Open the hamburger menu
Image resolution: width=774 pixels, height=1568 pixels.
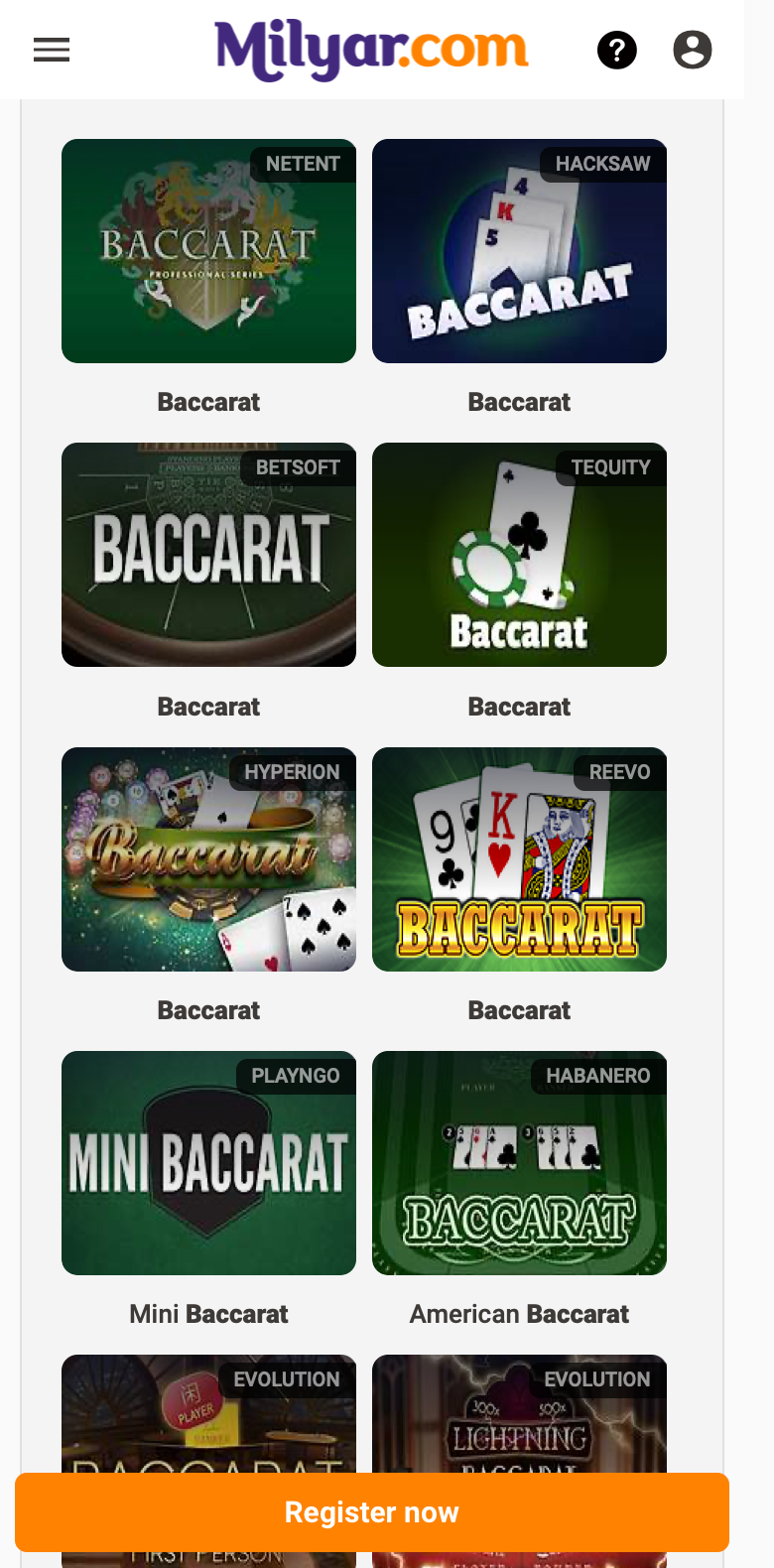52,50
